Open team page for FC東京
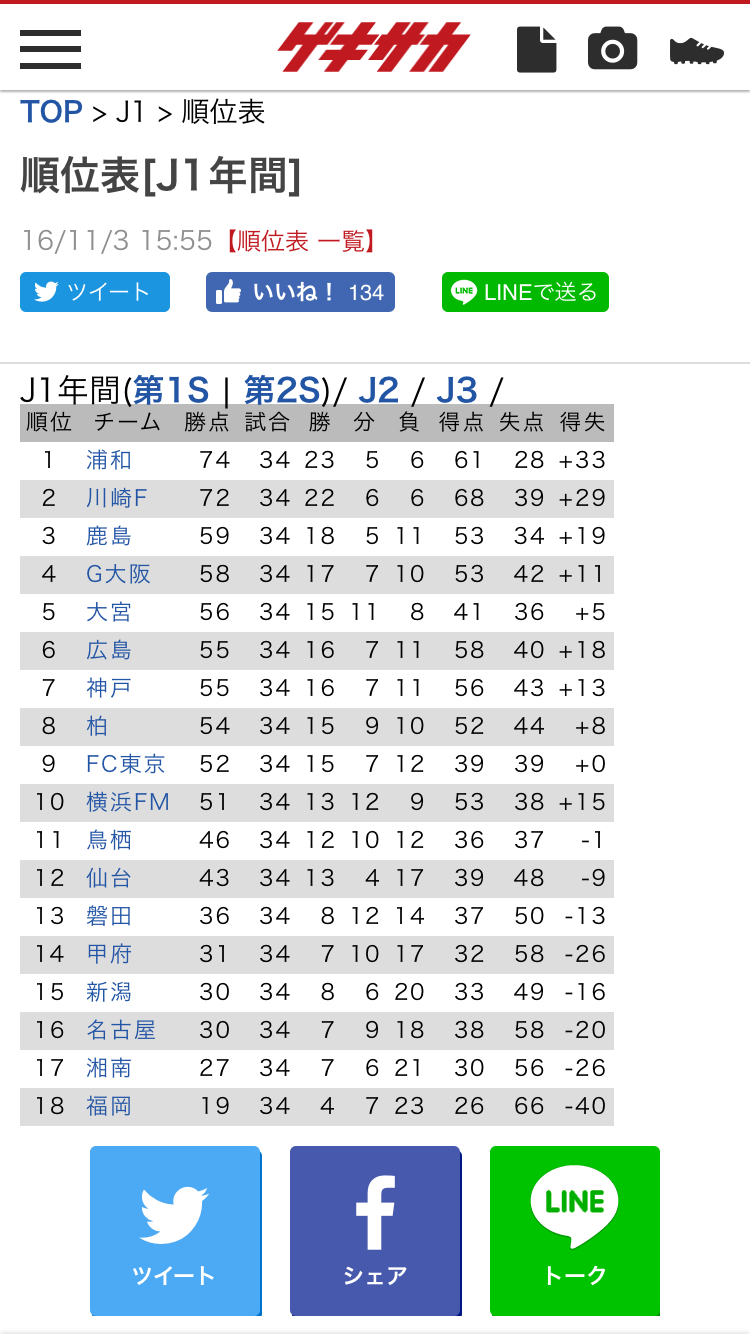This screenshot has width=750, height=1334. point(125,764)
